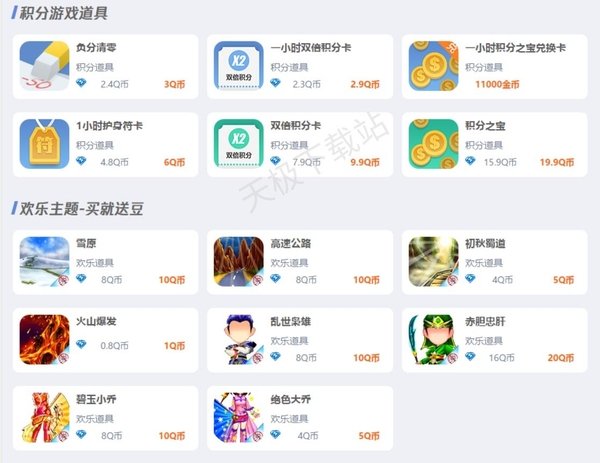The width and height of the screenshot is (600, 463).
Task: Open the 高速公路 theme
Action: tap(299, 261)
